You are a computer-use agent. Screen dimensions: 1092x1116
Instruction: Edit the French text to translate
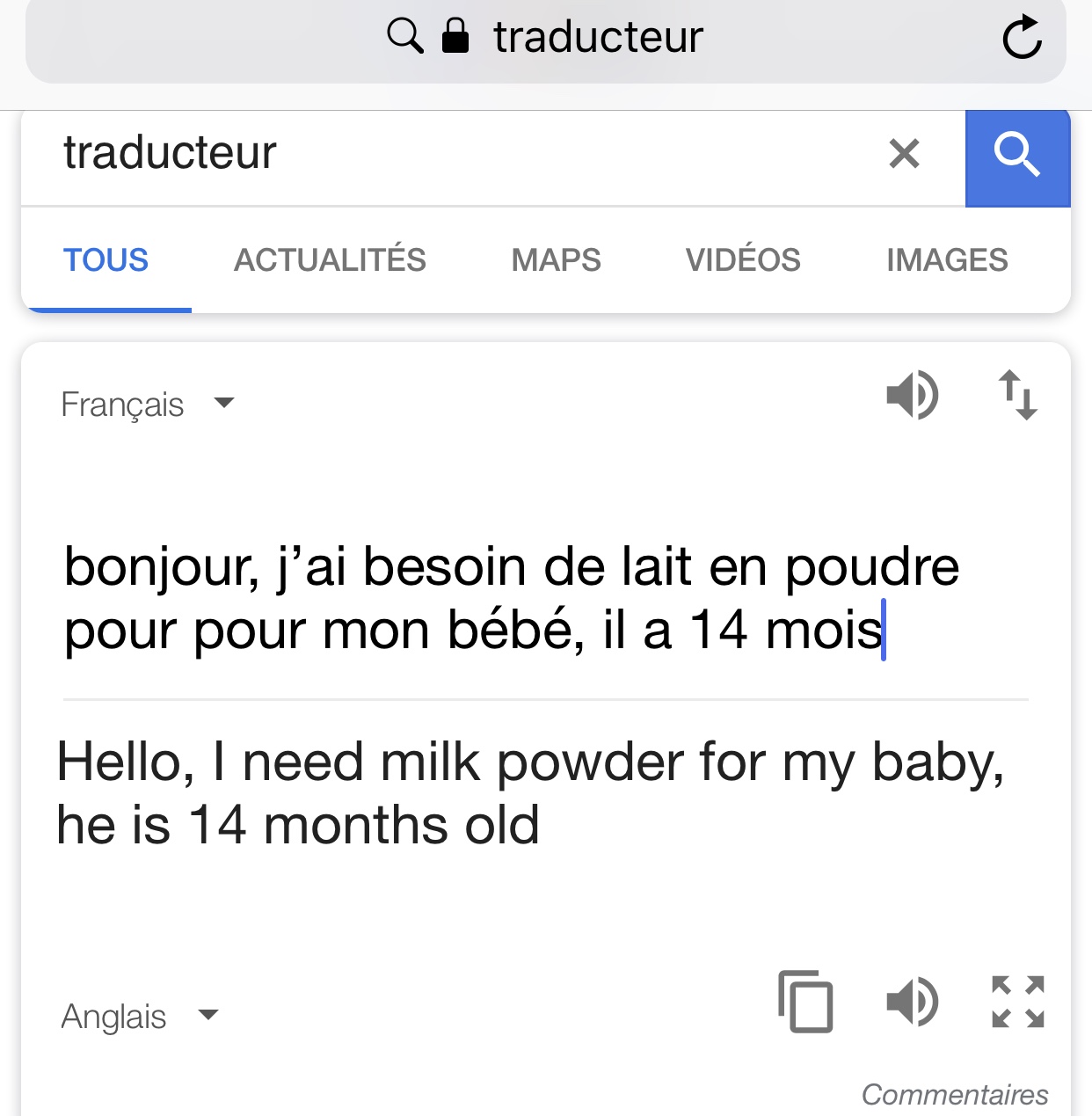(510, 598)
